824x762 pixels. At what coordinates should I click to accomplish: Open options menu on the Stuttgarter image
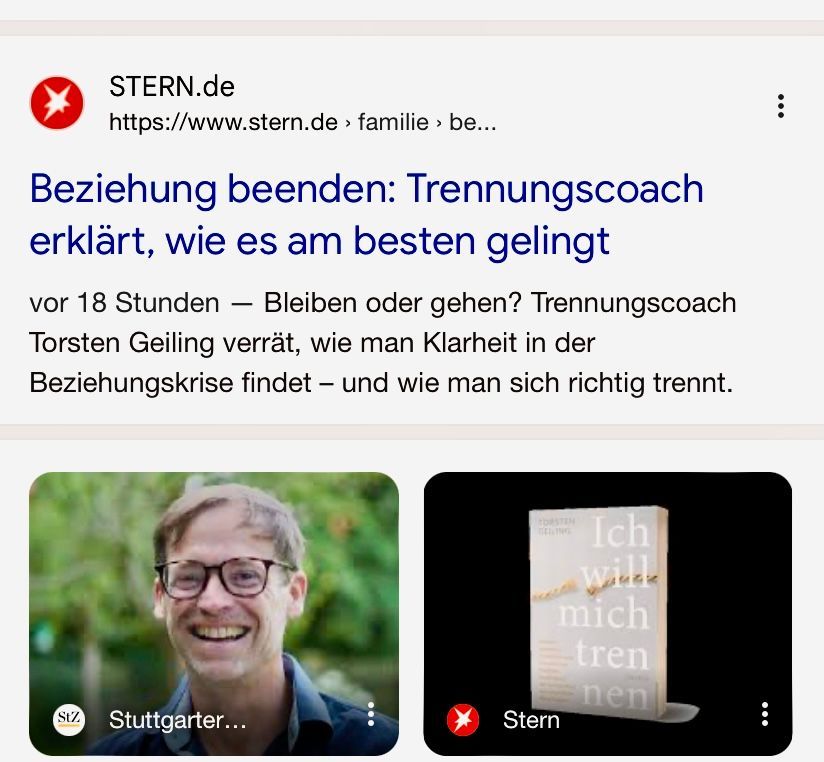[x=371, y=714]
